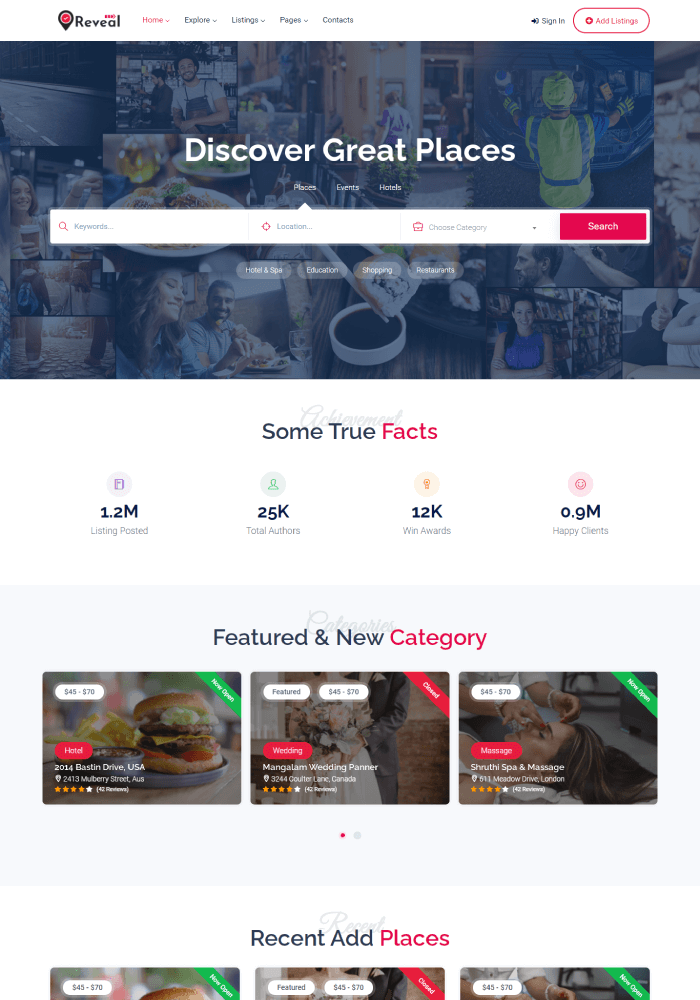Switch to the Events search tab
The height and width of the screenshot is (1000, 700).
pos(347,188)
